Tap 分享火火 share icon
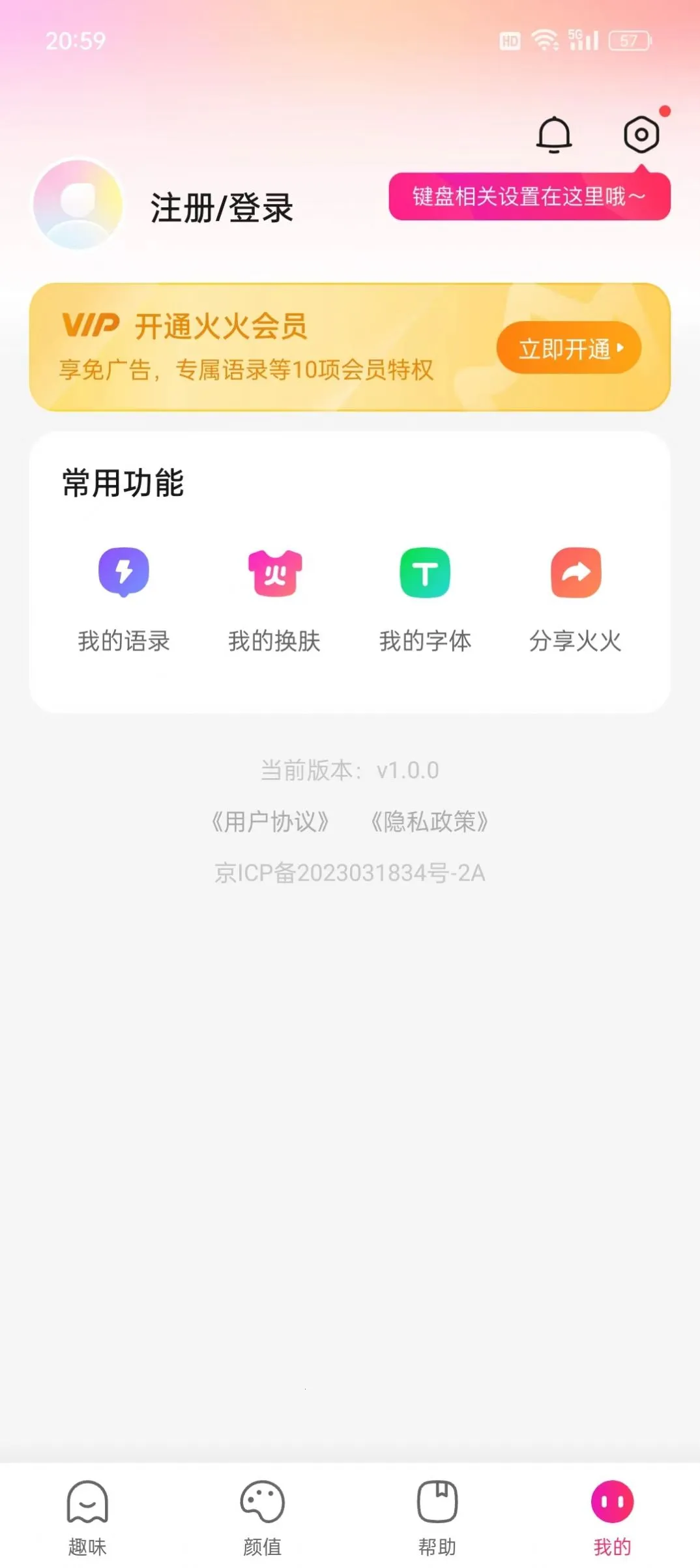 pos(575,573)
